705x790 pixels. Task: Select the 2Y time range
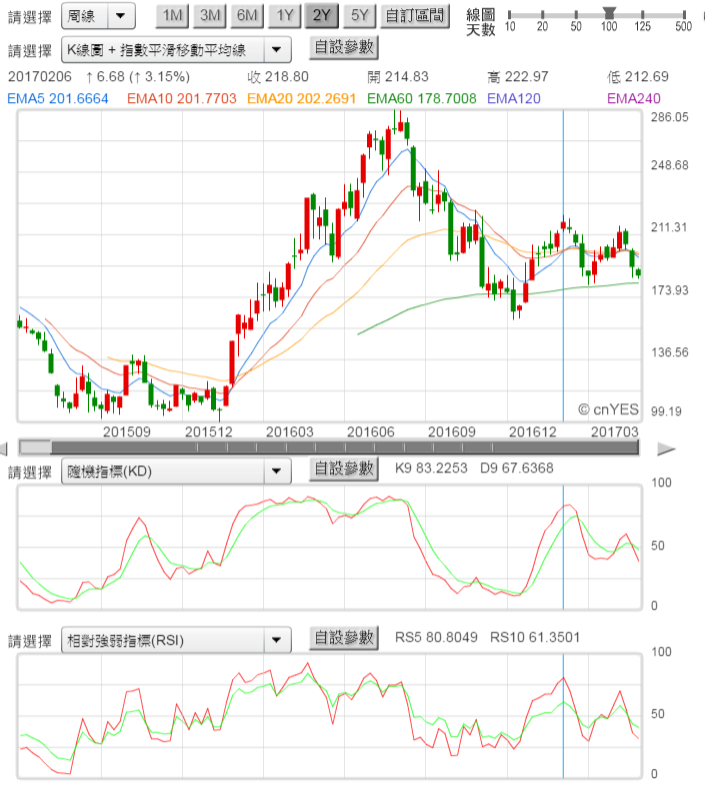pyautogui.click(x=322, y=16)
